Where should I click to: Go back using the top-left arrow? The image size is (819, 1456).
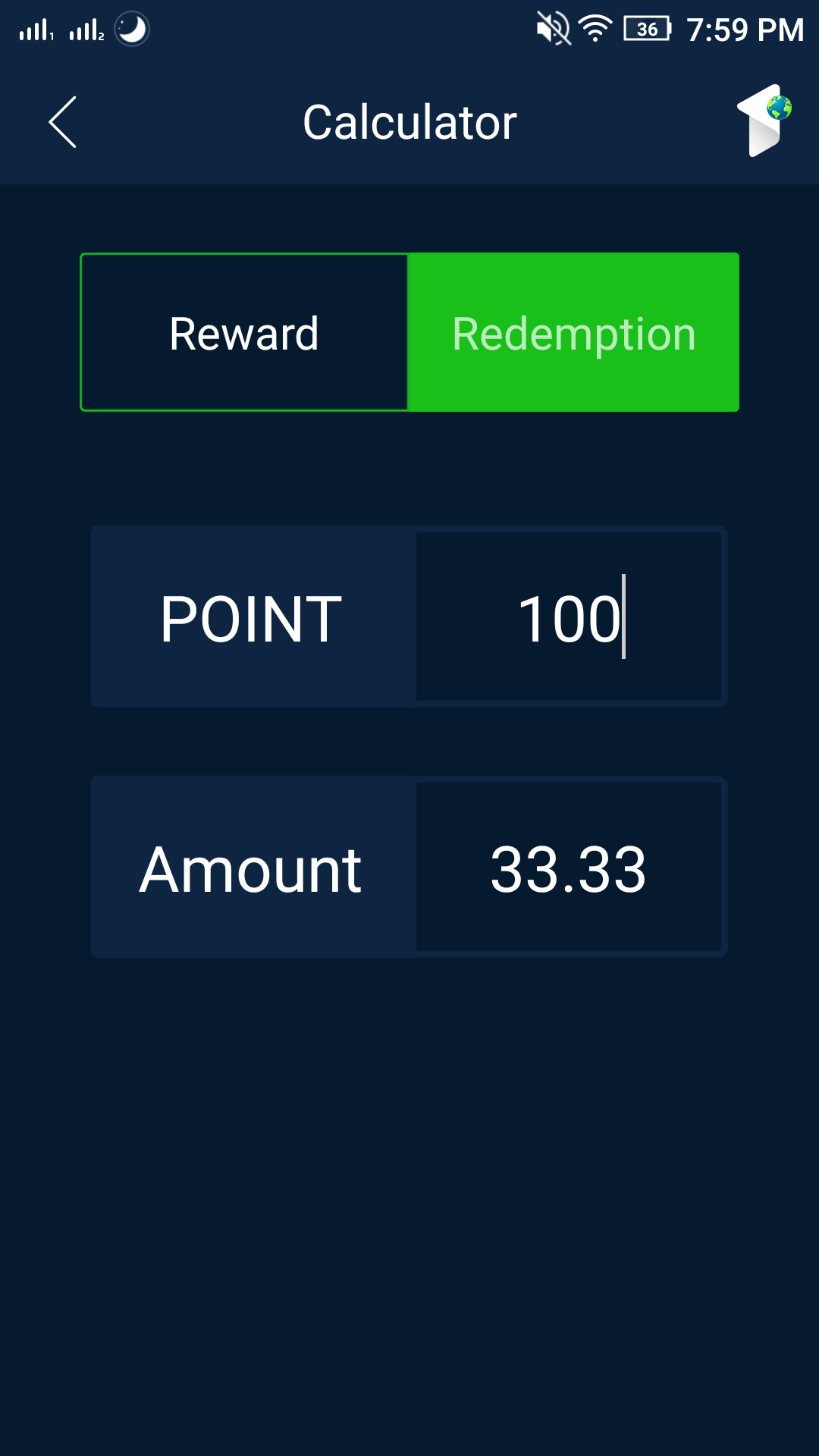point(62,122)
